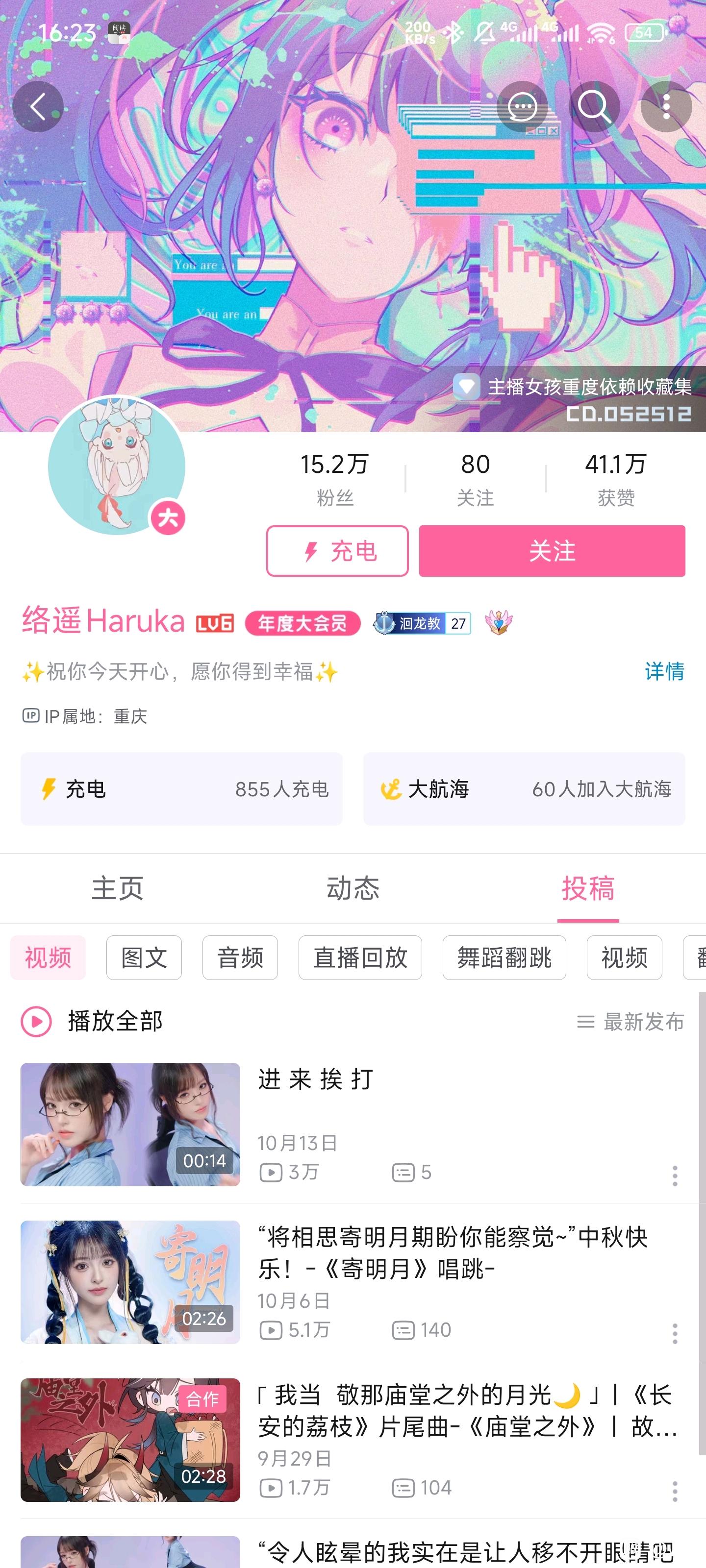Open the message chat bubble icon
Image resolution: width=706 pixels, height=1568 pixels.
[522, 107]
